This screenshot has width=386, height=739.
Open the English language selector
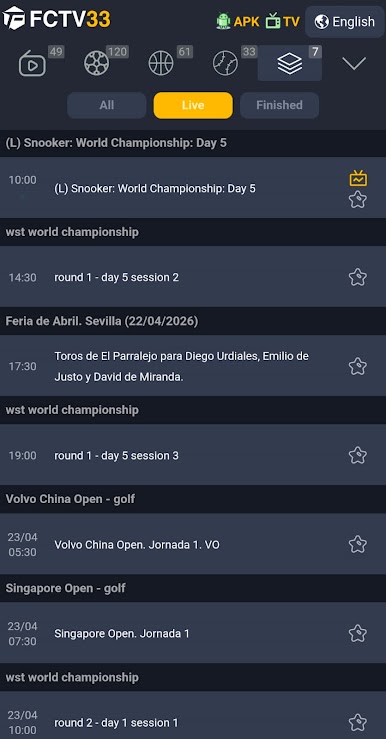click(x=345, y=22)
